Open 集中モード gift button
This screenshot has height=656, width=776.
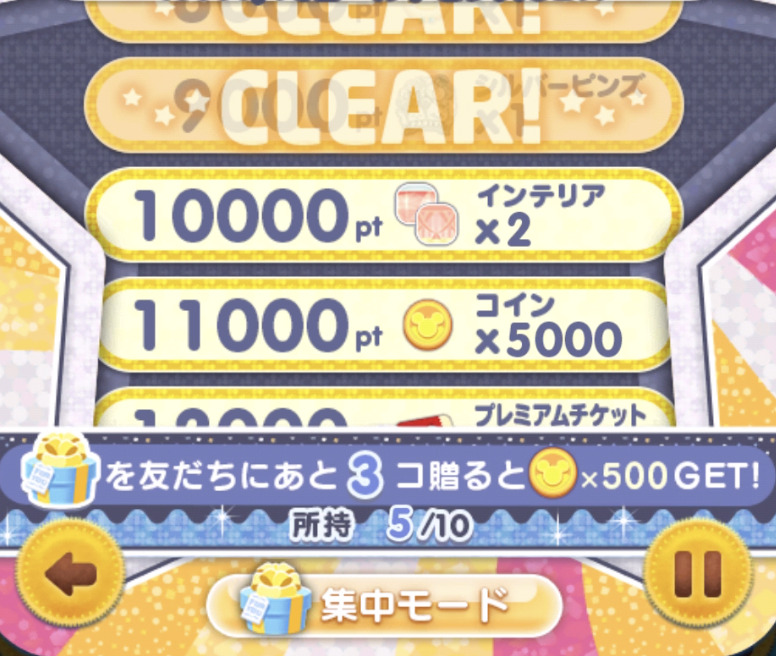[x=383, y=604]
